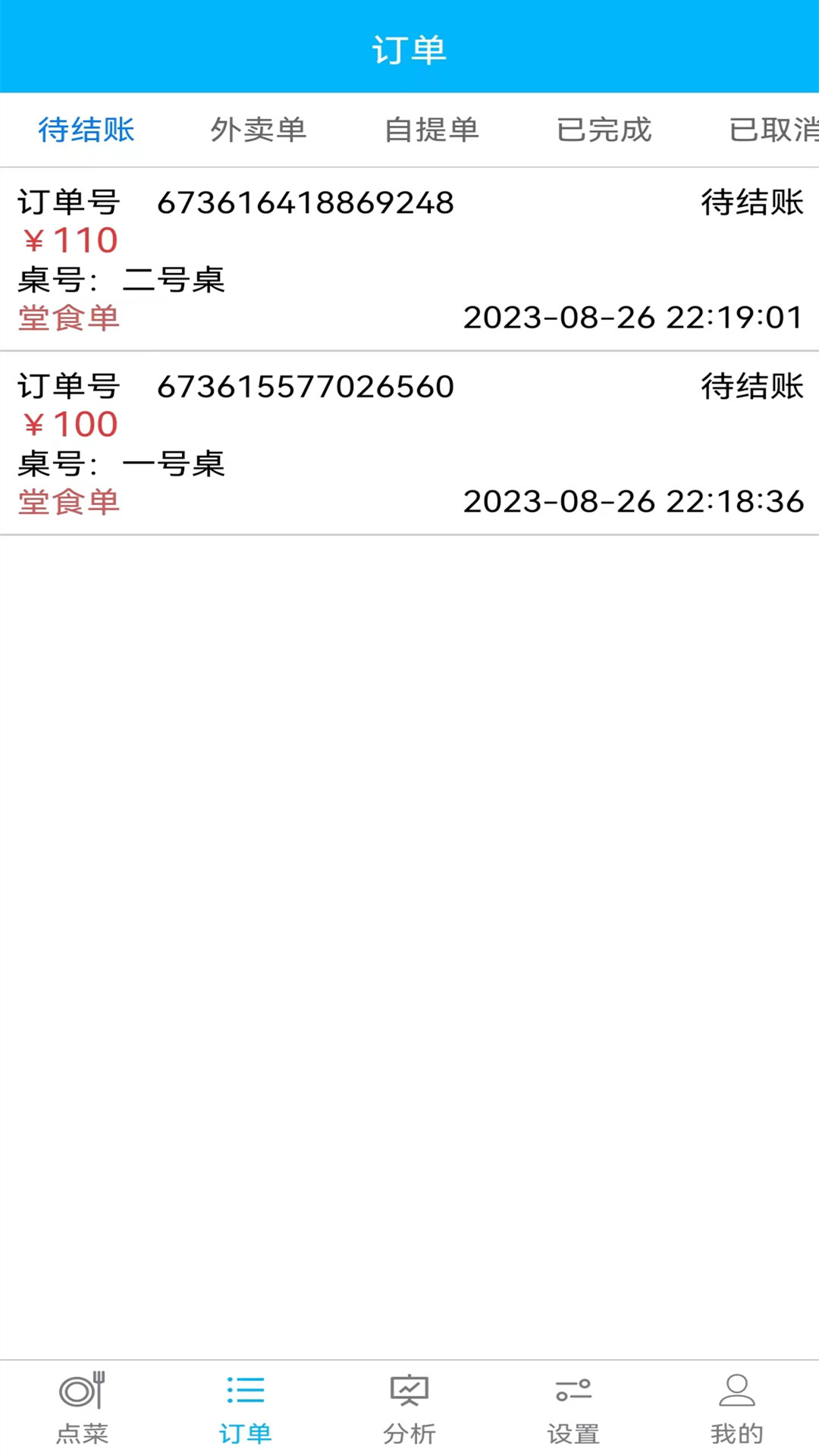The image size is (819, 1456).
Task: Click the 桌号：二号桌 table label
Action: point(121,281)
